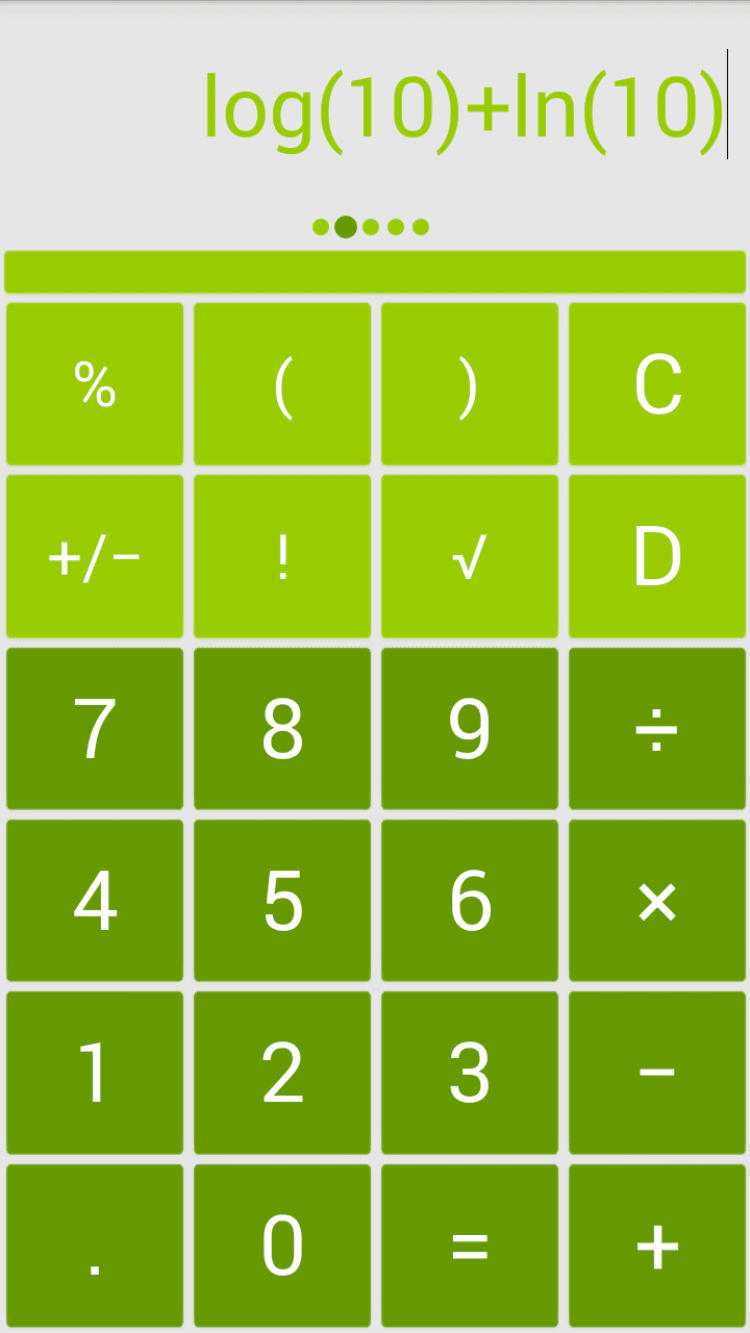
Task: Insert the square root symbol
Action: [470, 556]
